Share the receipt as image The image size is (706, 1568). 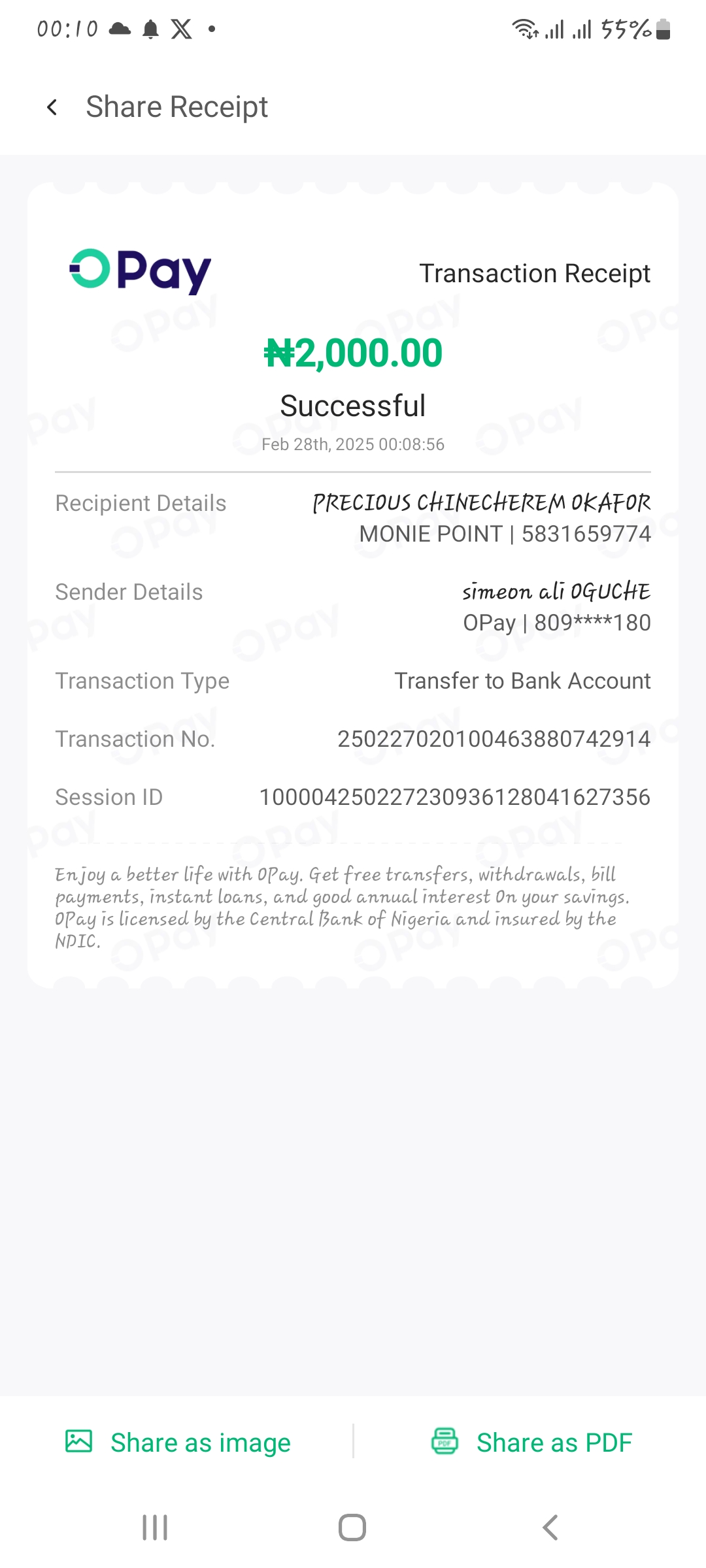[178, 1442]
